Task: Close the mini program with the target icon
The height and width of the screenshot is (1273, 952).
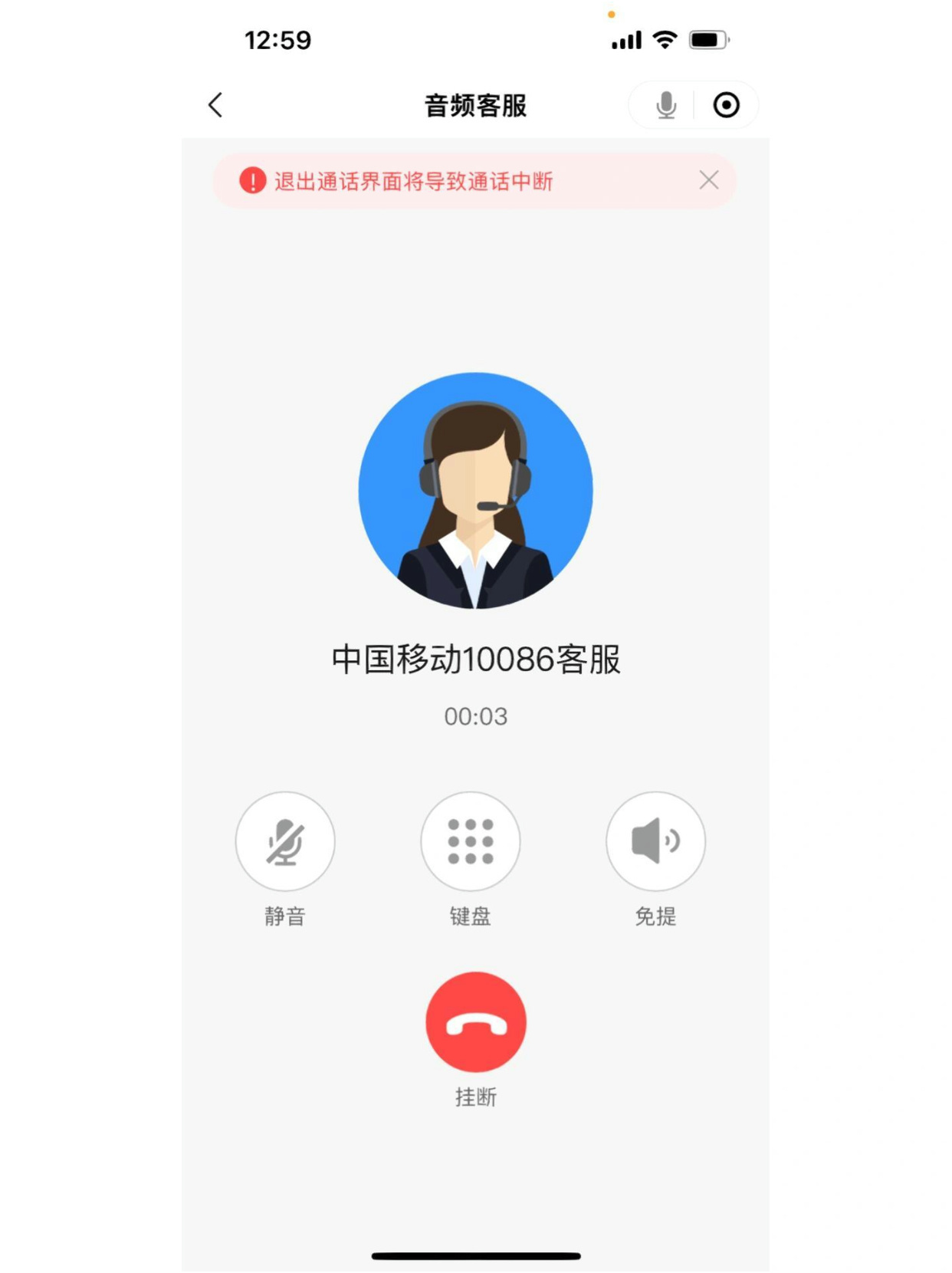Action: coord(726,105)
